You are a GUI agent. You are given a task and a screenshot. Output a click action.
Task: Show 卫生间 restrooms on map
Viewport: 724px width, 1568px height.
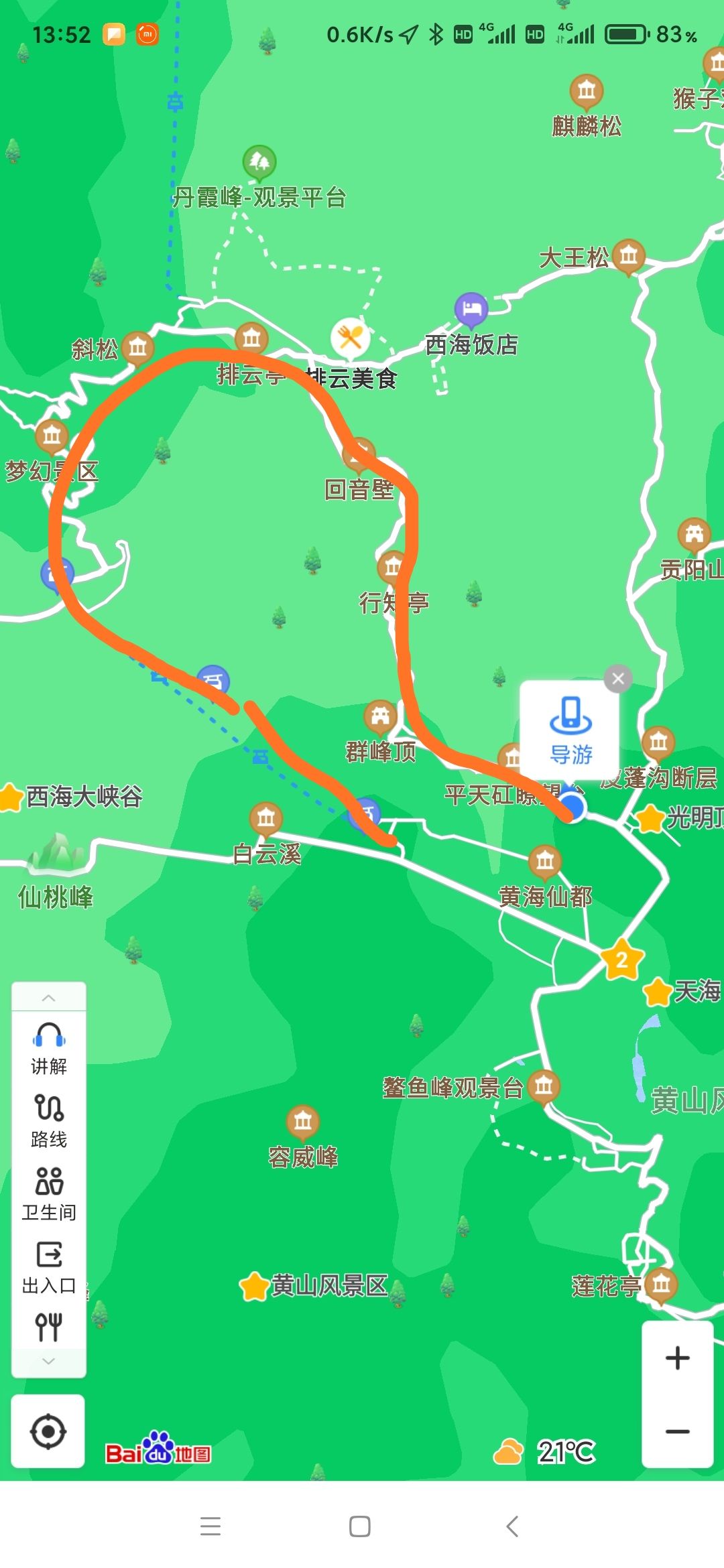[49, 1195]
